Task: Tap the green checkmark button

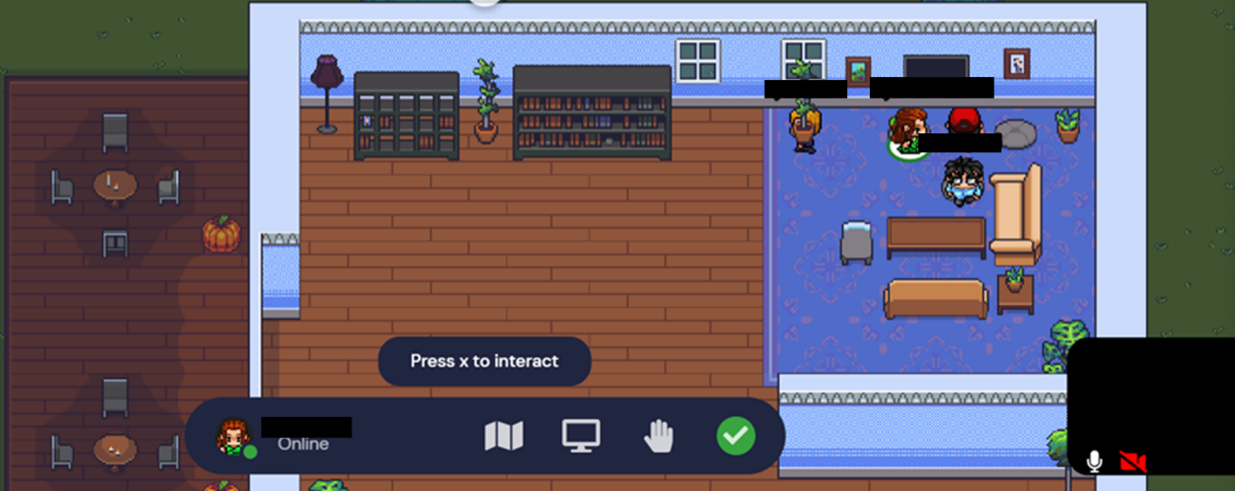Action: tap(736, 436)
